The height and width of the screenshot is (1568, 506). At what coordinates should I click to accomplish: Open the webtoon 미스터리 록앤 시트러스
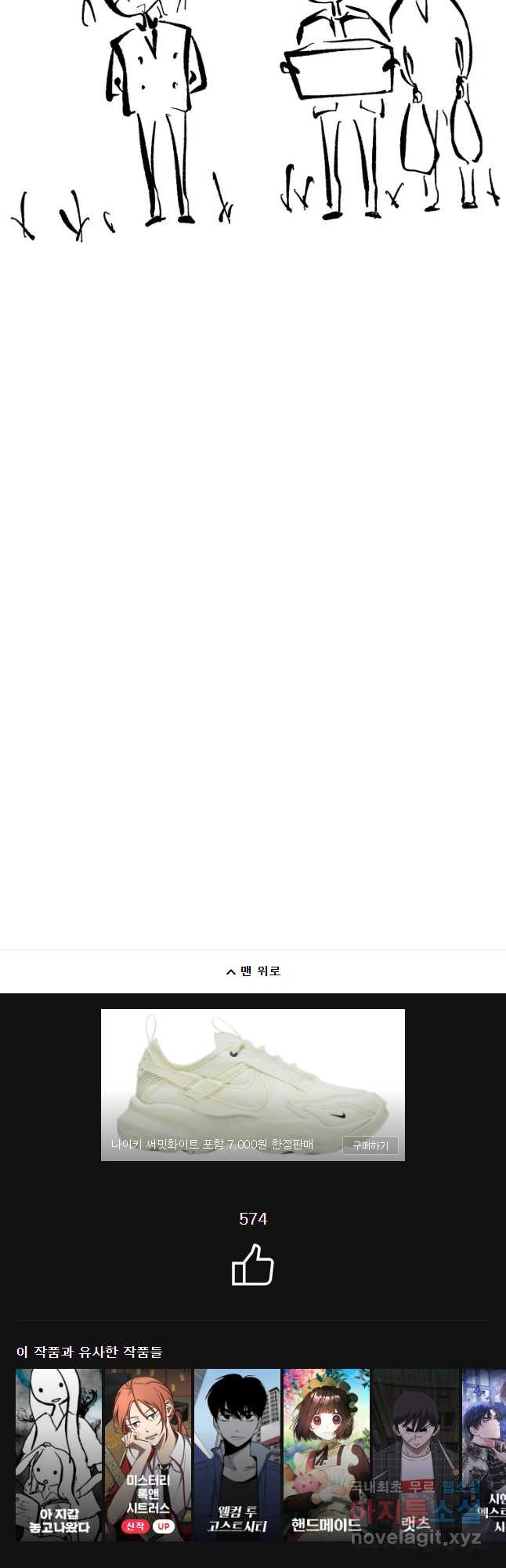tap(148, 1454)
